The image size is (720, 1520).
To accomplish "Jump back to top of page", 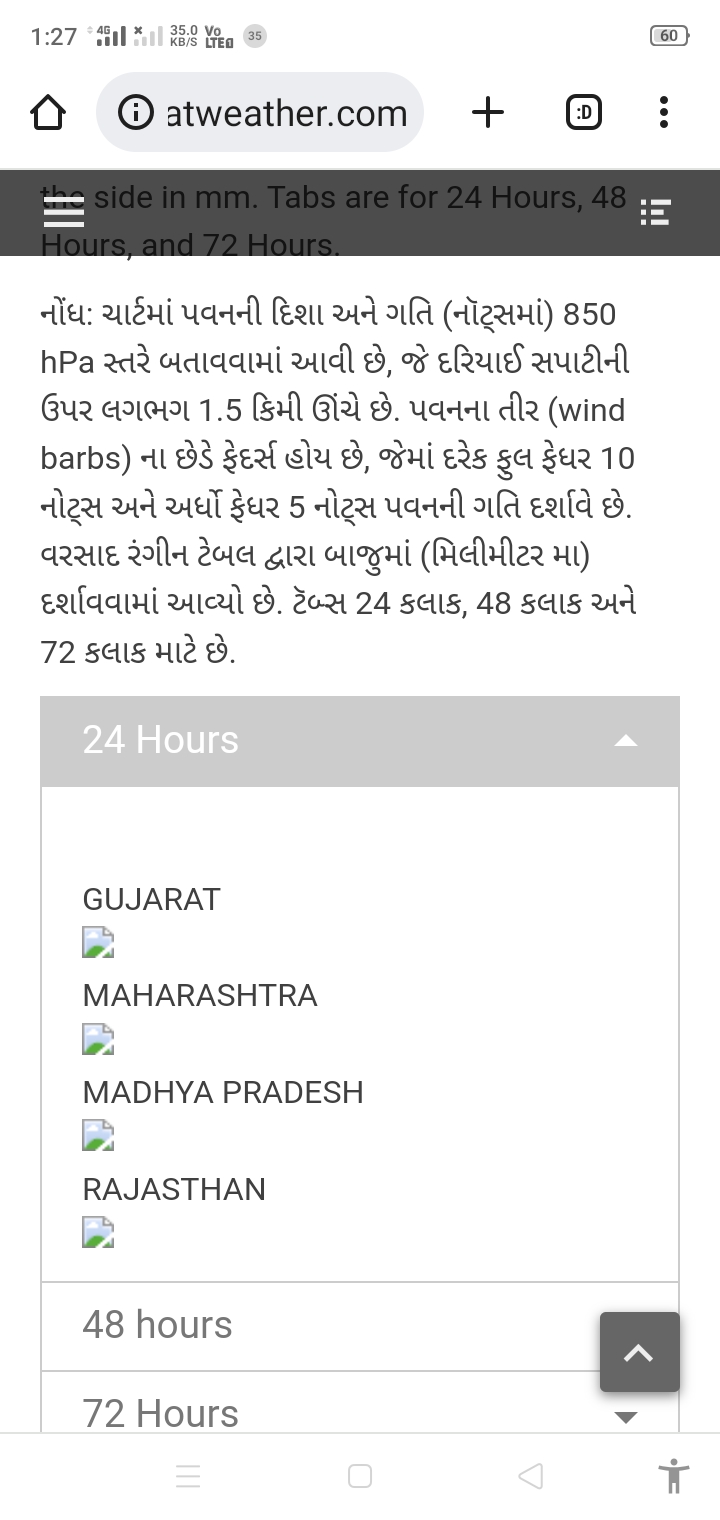I will click(639, 1352).
